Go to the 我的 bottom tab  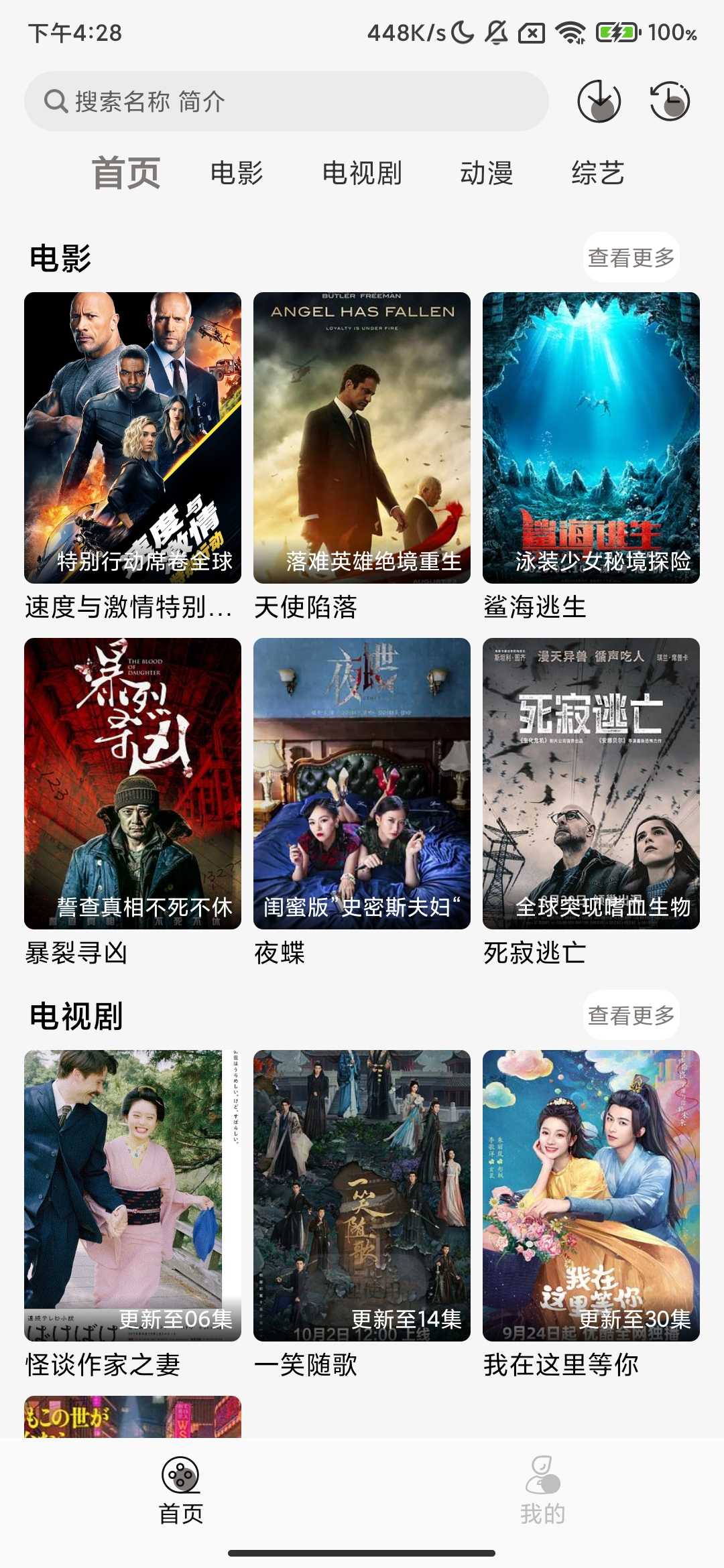coord(543,1488)
